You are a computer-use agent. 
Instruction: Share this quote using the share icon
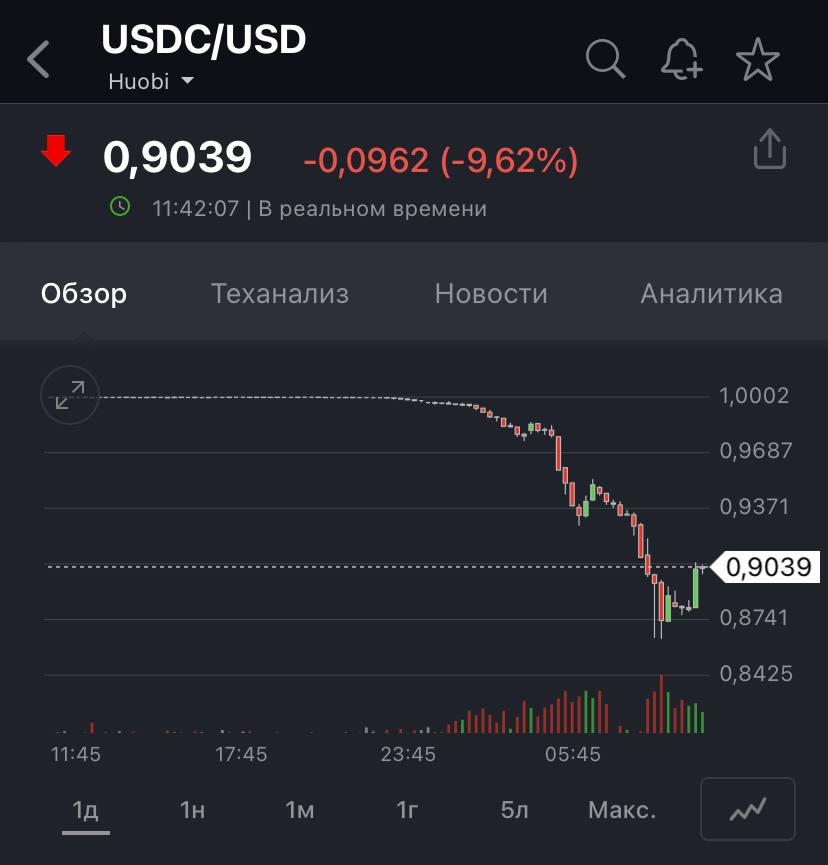[x=769, y=150]
